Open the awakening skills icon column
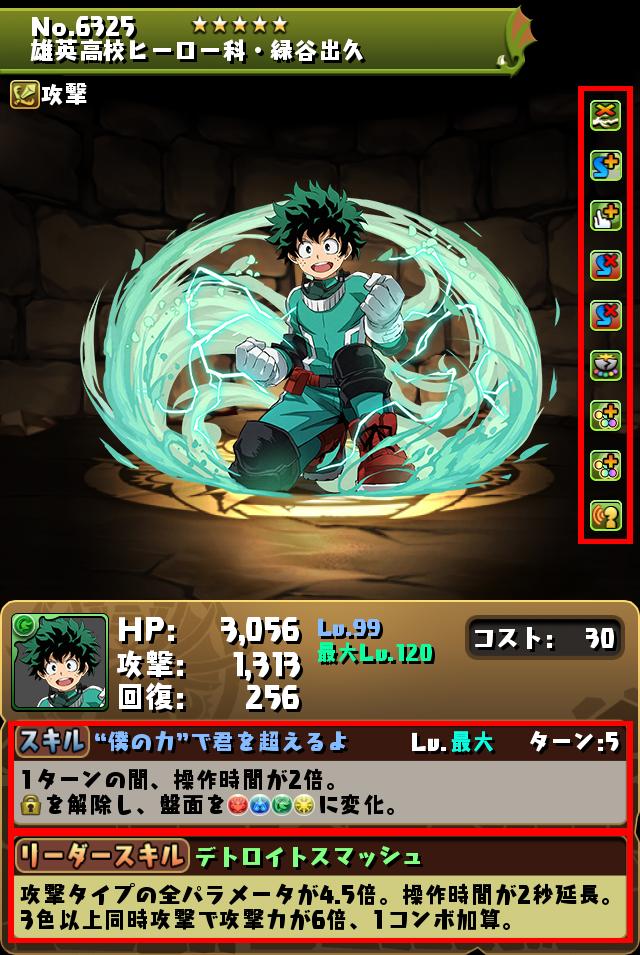 tap(605, 314)
